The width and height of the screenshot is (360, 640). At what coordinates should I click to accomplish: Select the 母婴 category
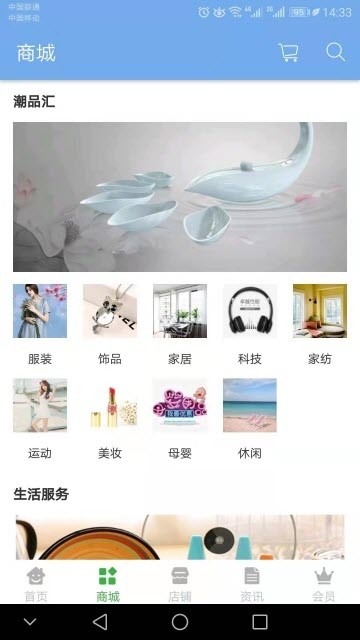[x=180, y=419]
